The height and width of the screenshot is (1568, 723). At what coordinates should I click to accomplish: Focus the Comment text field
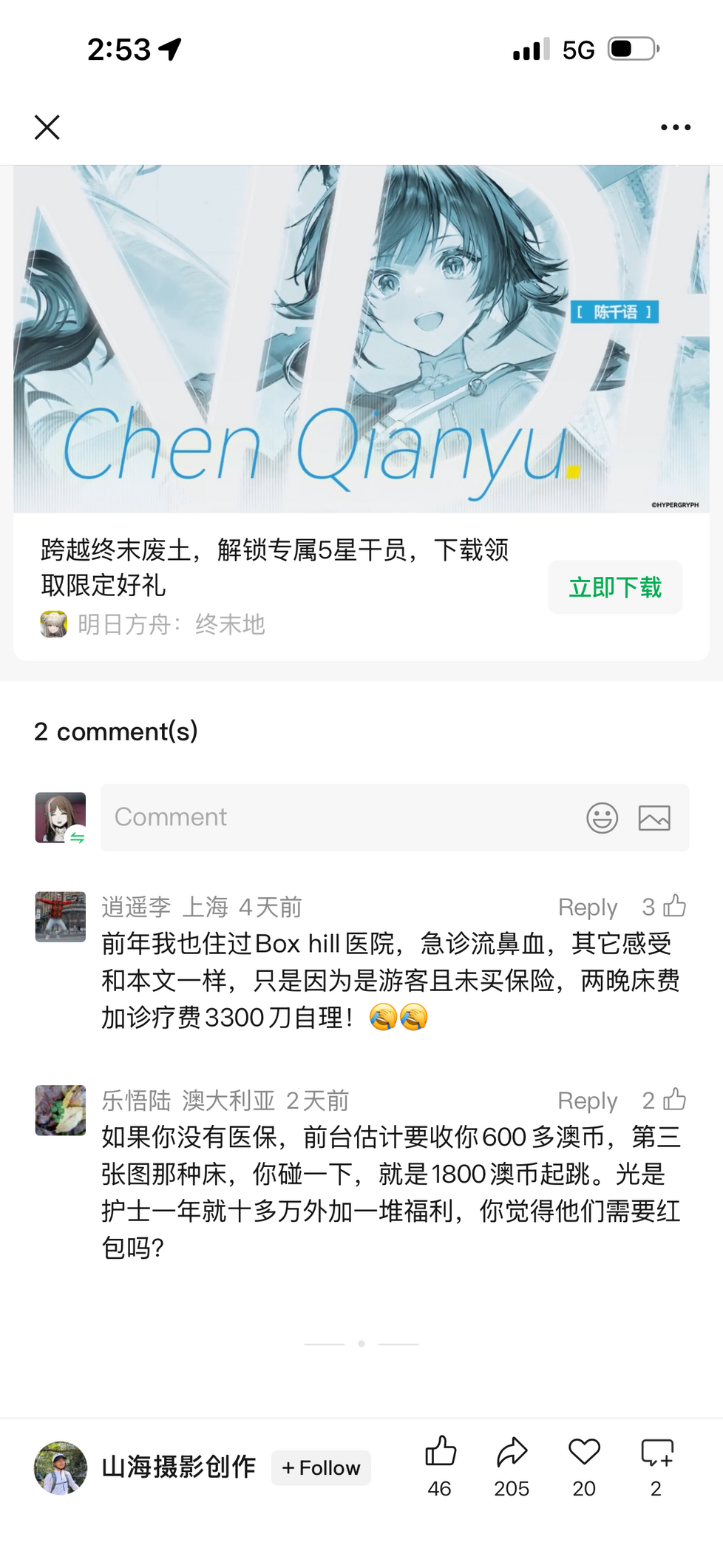(340, 817)
